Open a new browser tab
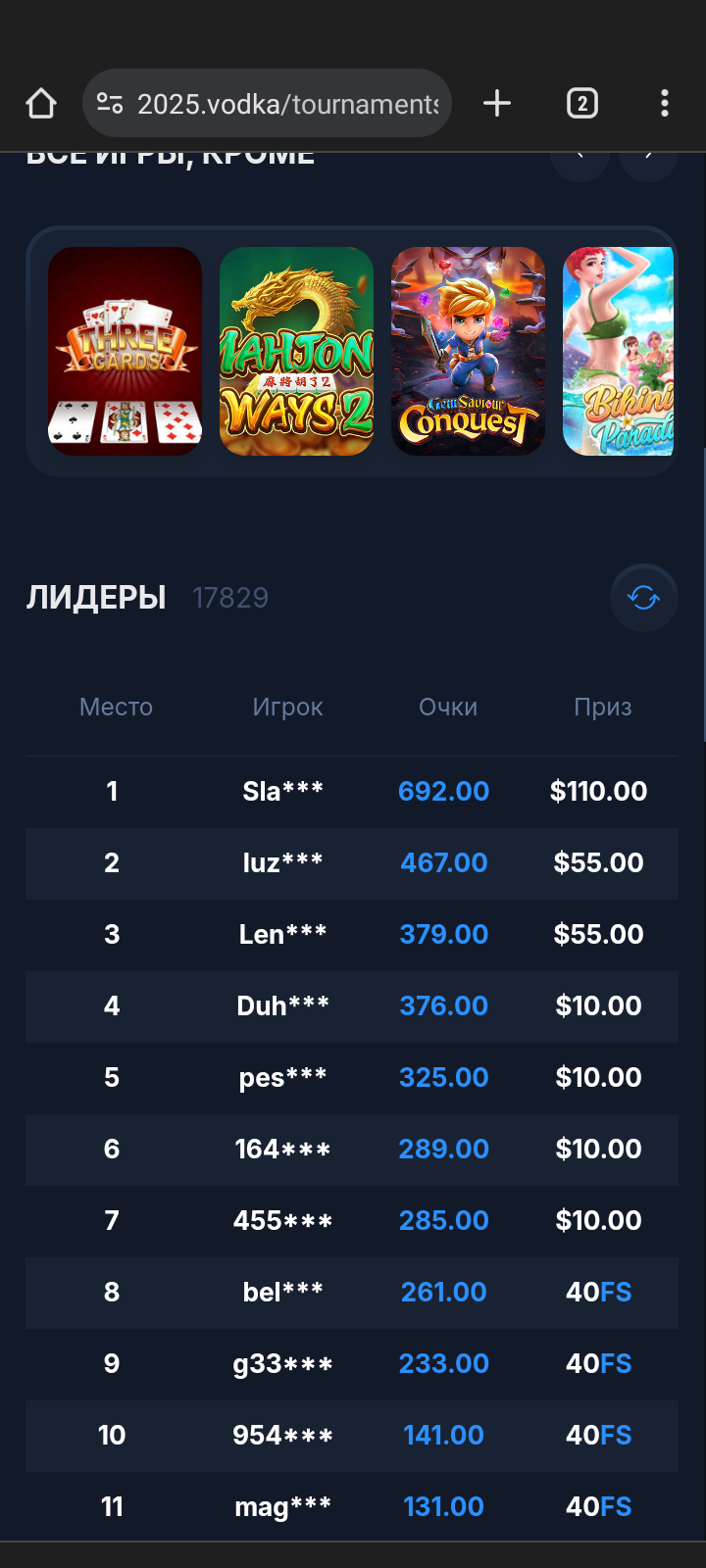The width and height of the screenshot is (706, 1568). coord(497,103)
